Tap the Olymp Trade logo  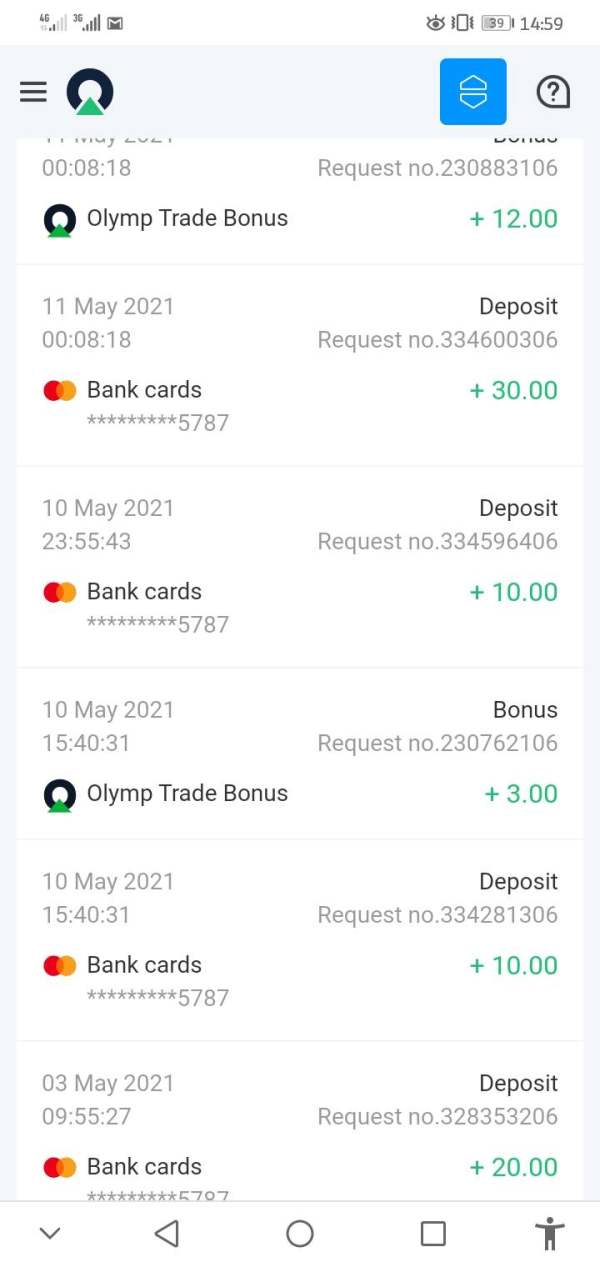90,92
